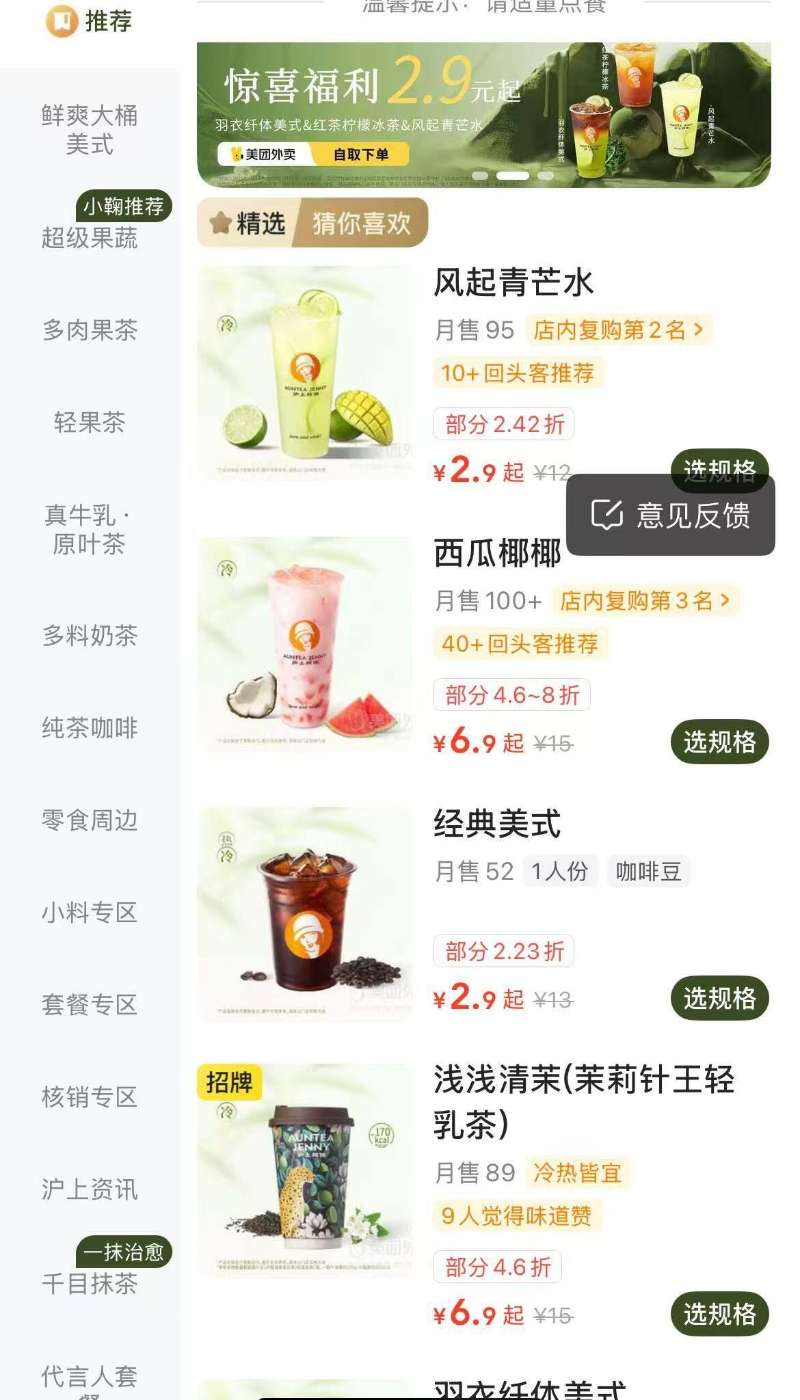Click 选规格 for 西瓜椰椰
The height and width of the screenshot is (1400, 800).
click(719, 742)
